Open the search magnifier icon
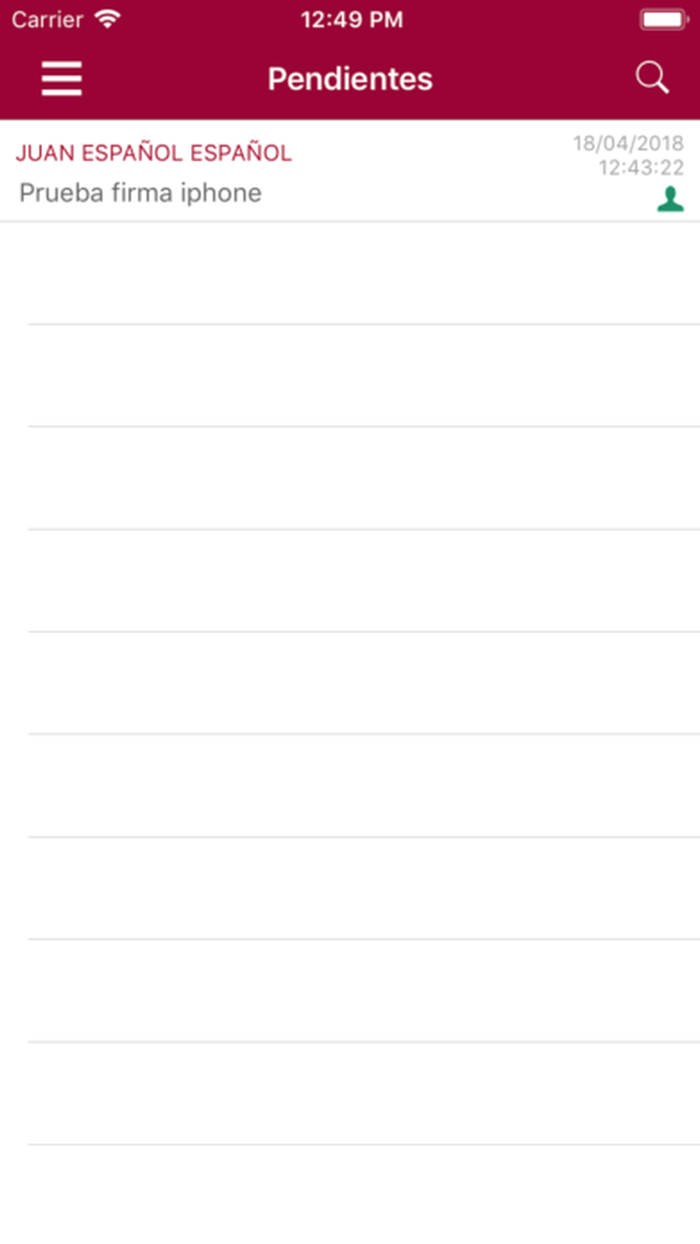Viewport: 700px width, 1244px height. pos(653,78)
